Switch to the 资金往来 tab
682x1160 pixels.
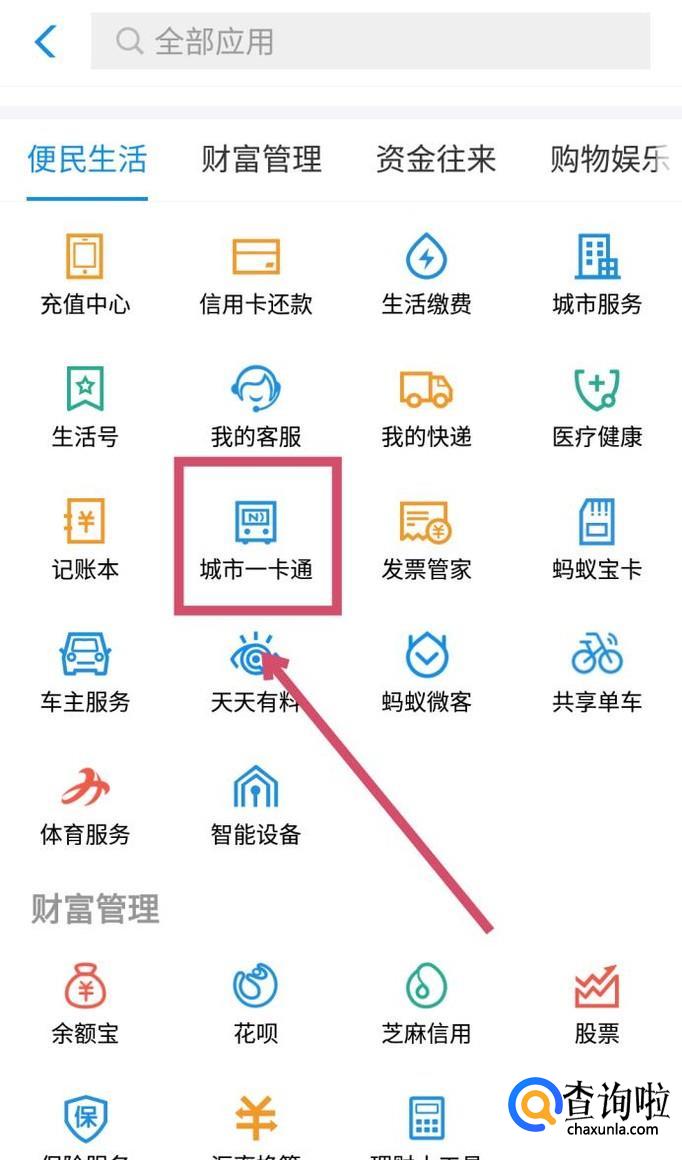click(x=435, y=159)
